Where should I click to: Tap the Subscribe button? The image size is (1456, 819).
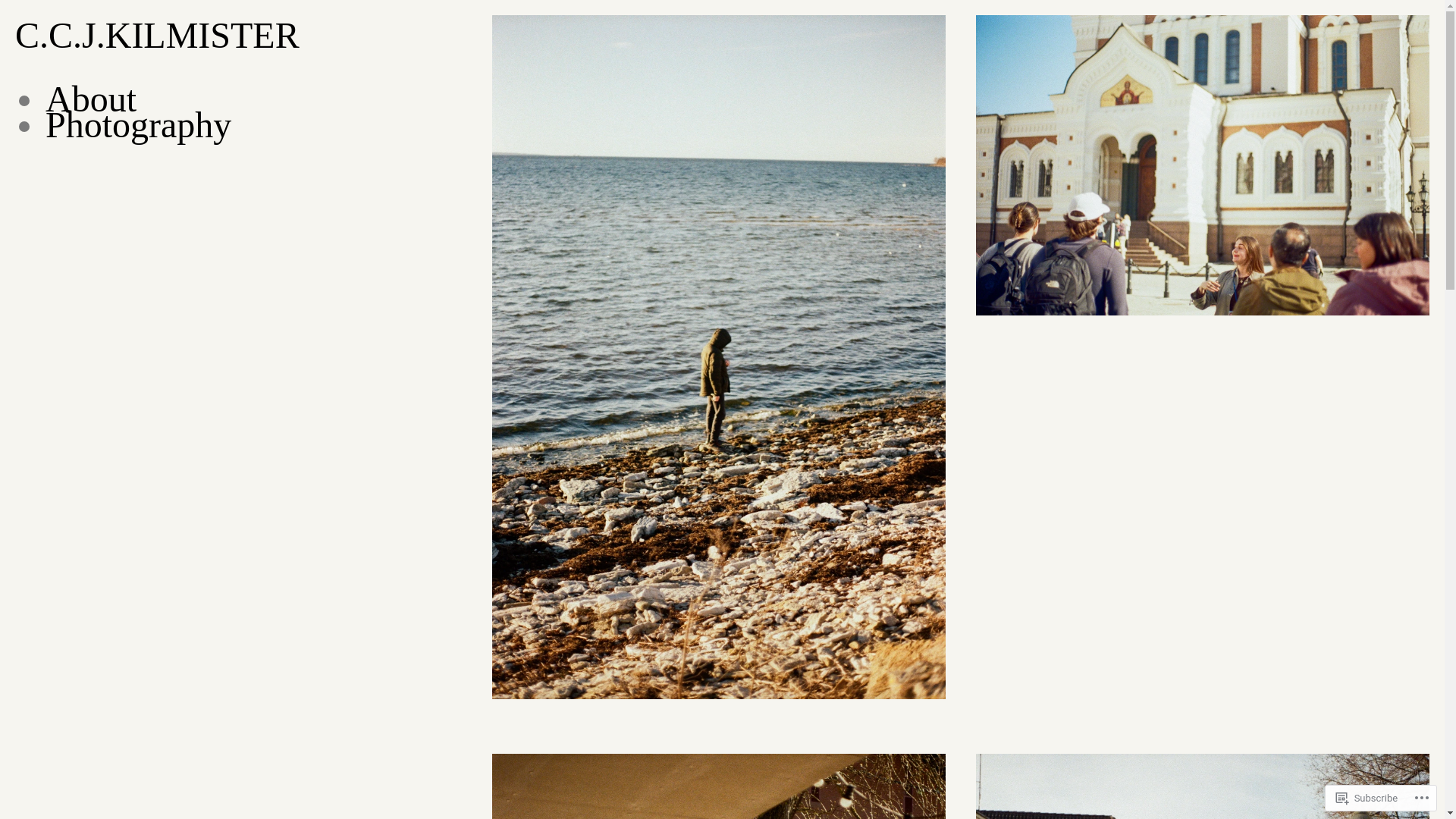click(1367, 798)
